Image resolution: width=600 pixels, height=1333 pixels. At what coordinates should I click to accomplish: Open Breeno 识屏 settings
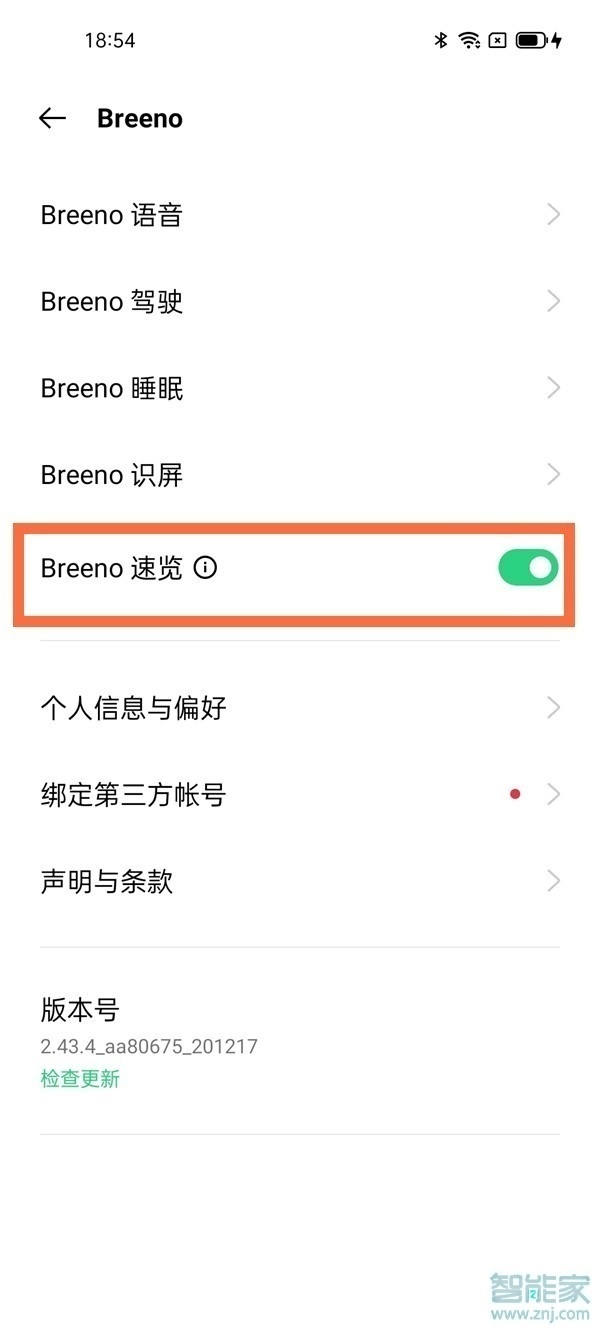pos(300,475)
